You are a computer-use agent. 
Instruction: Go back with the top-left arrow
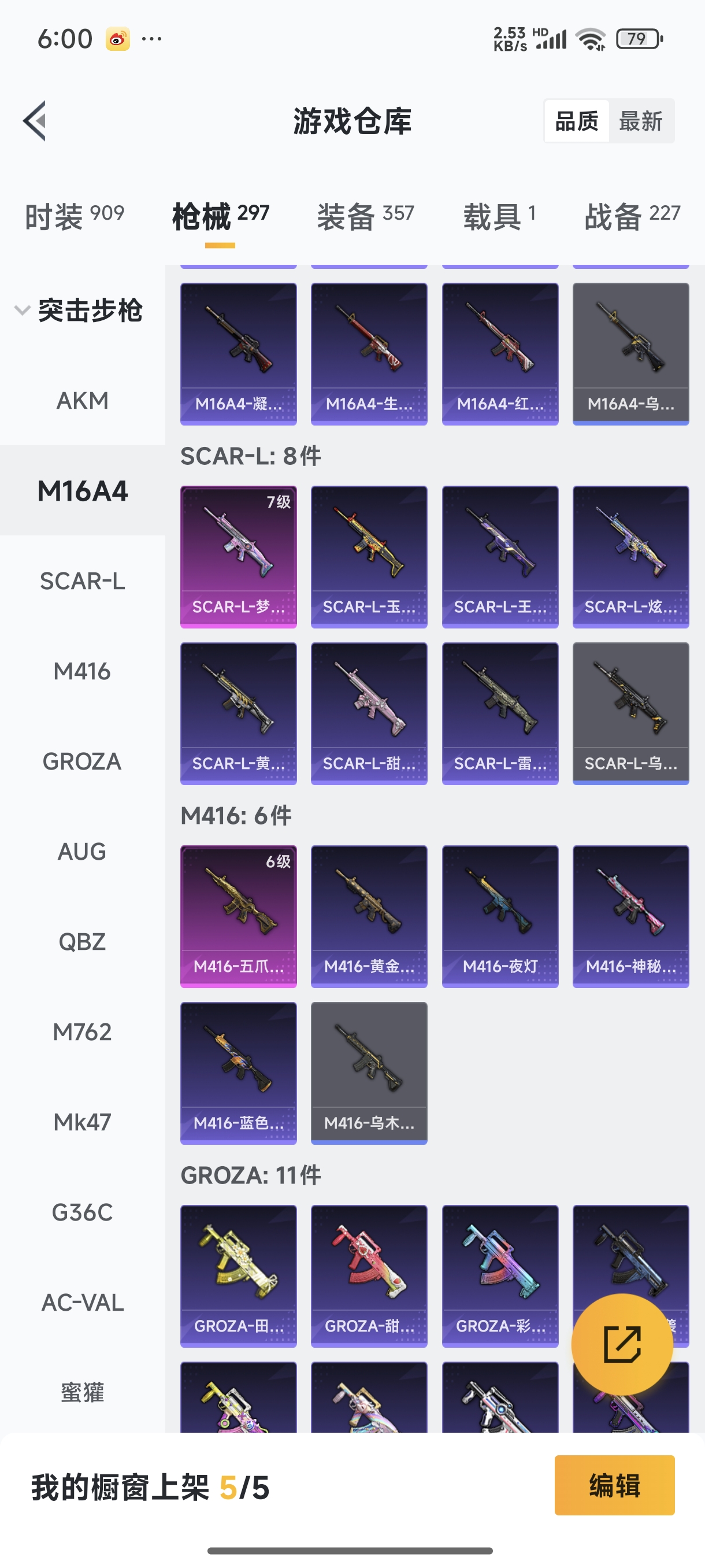(x=35, y=120)
